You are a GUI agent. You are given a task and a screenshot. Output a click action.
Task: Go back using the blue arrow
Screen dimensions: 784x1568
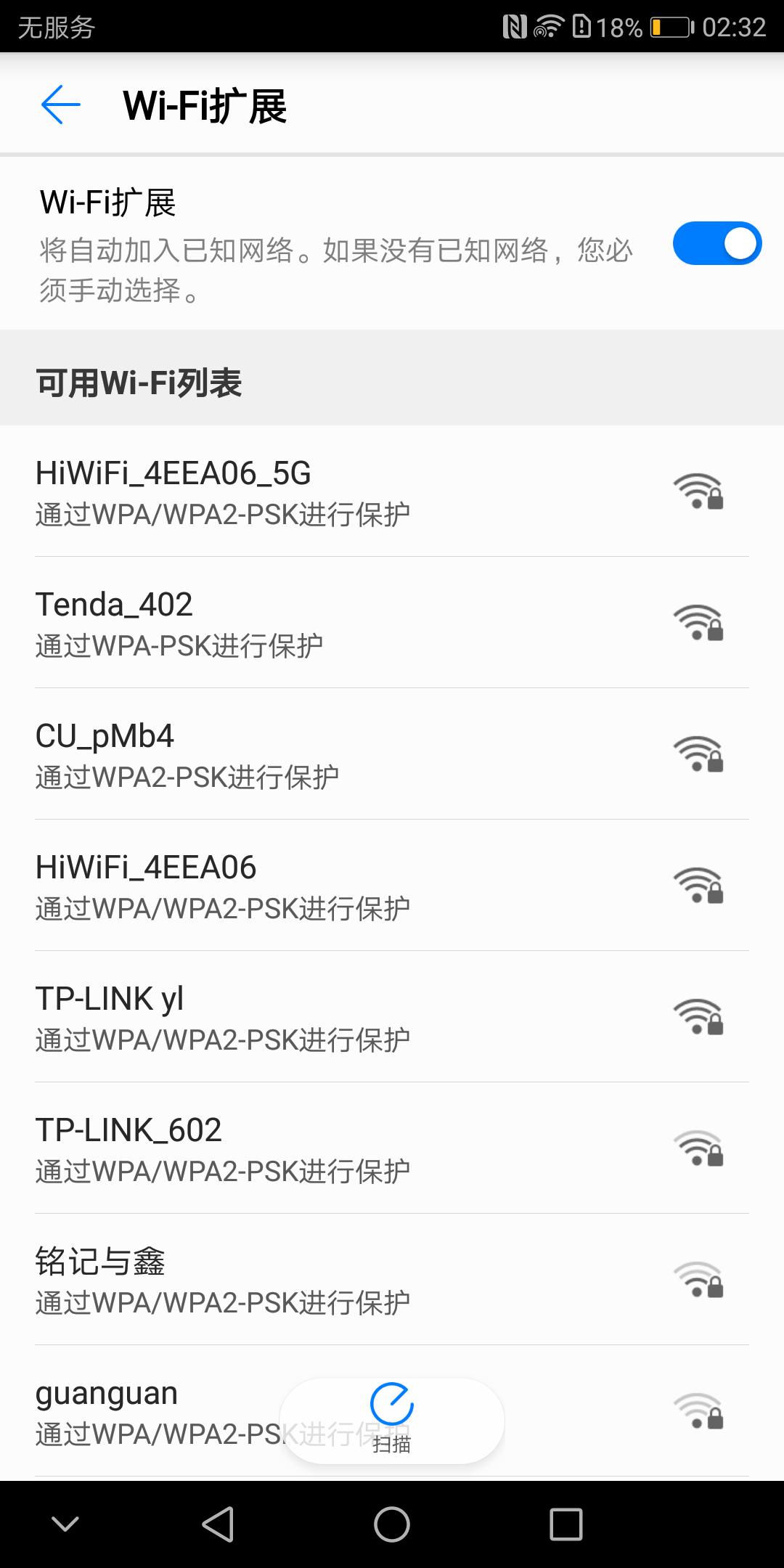pyautogui.click(x=60, y=104)
